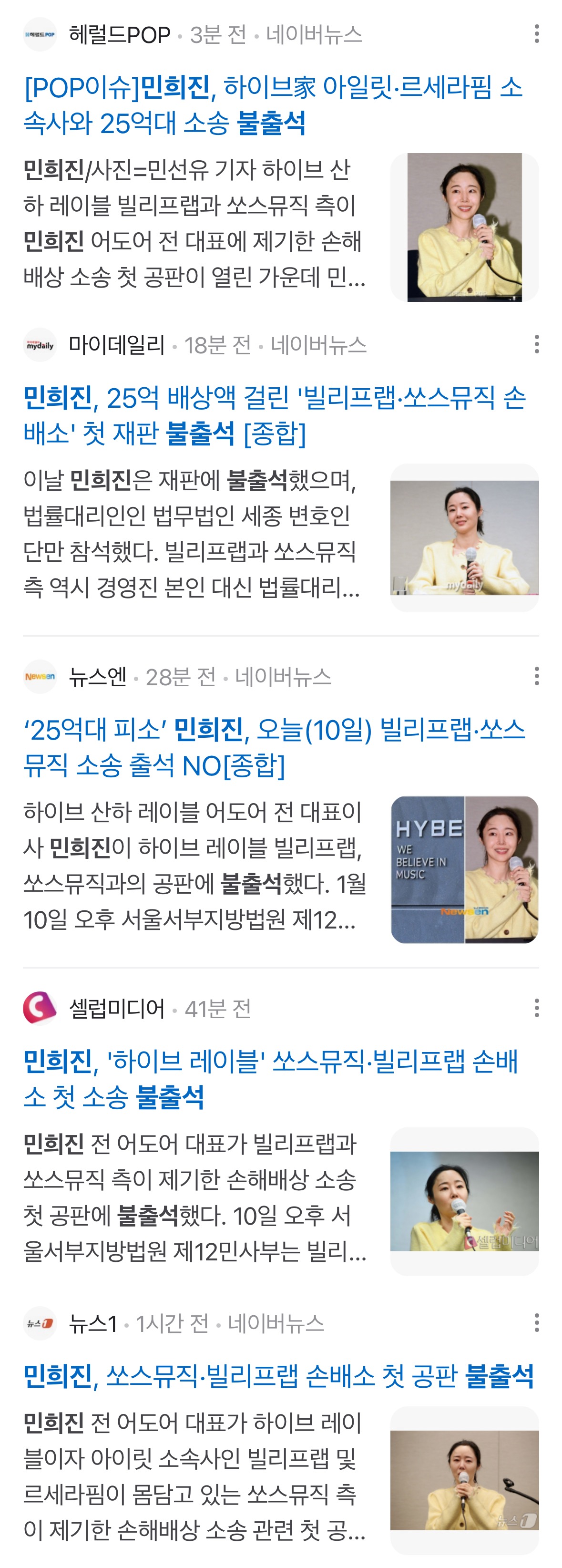Open overflow menu for 마이데일리 article
Screen dimensions: 562x1568
pyautogui.click(x=536, y=344)
